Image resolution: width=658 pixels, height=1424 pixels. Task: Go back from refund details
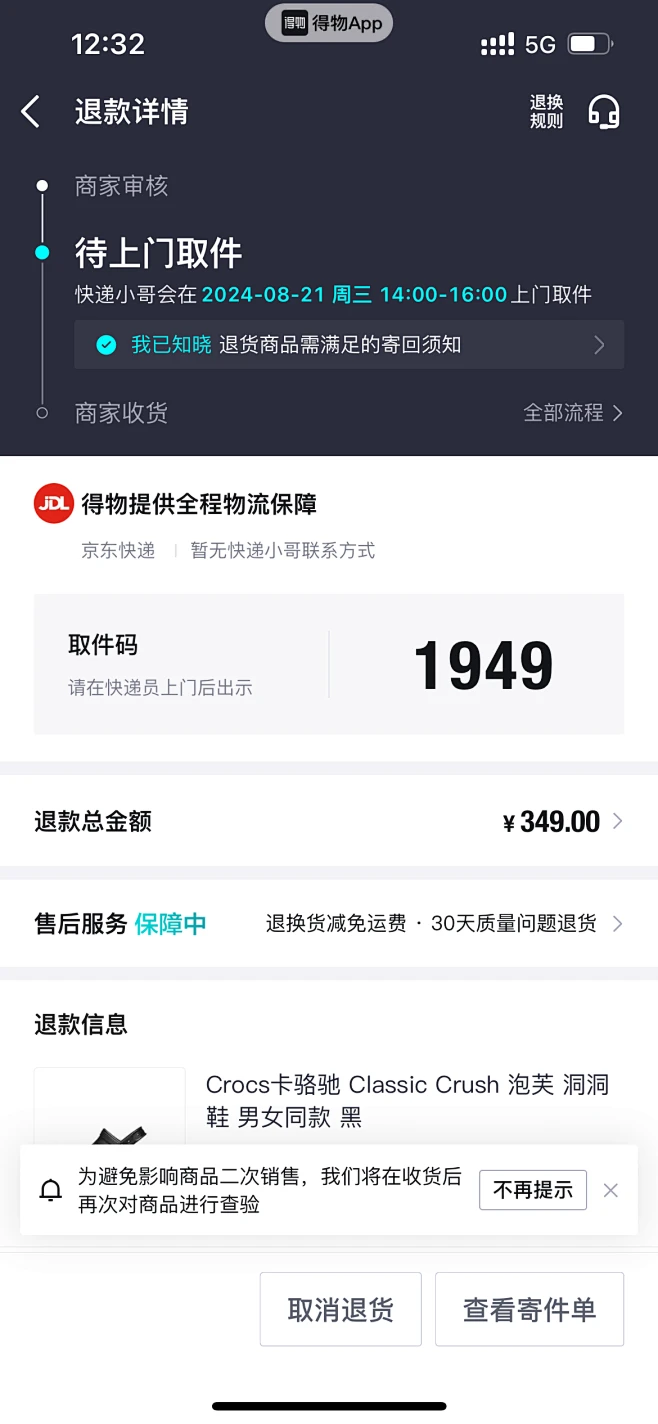pos(31,111)
